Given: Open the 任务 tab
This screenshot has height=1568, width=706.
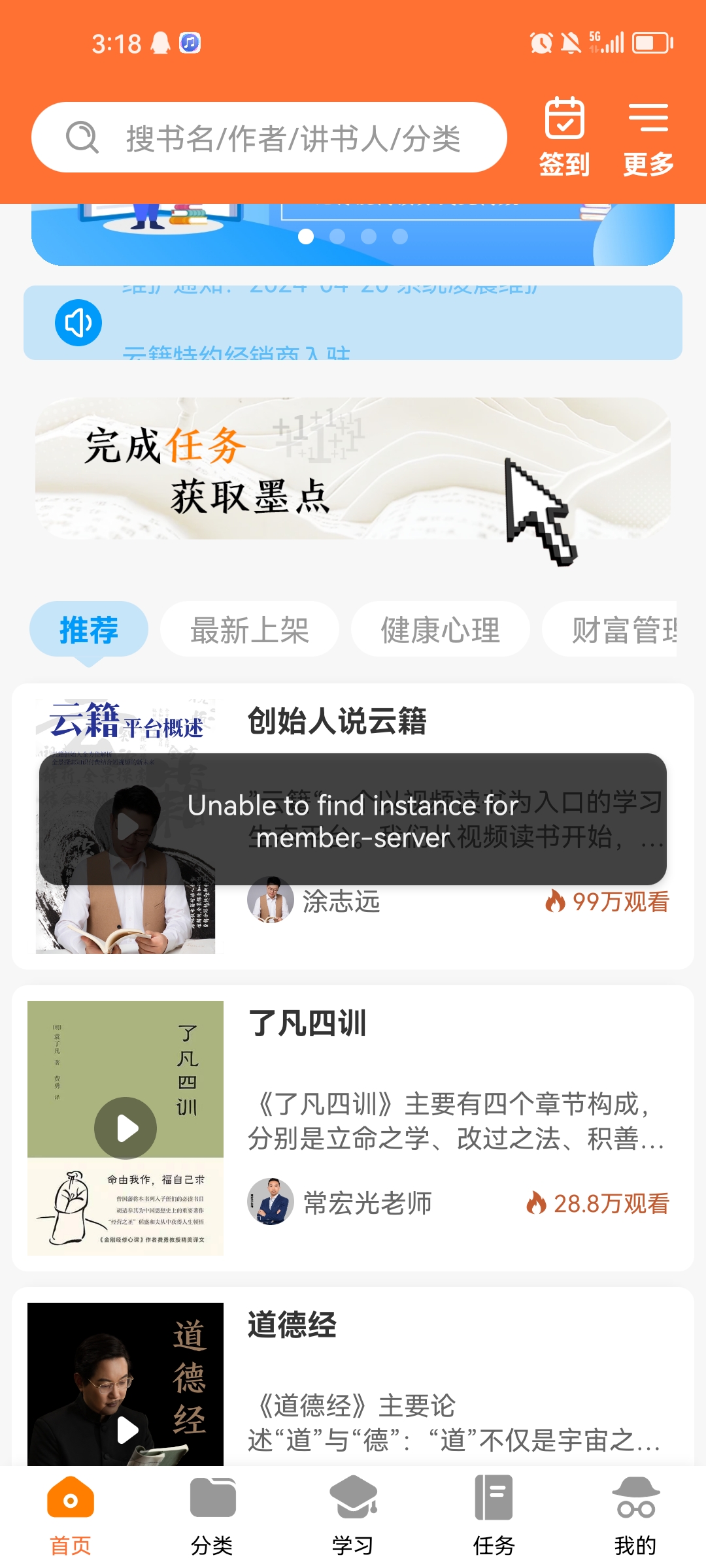Looking at the screenshot, I should tap(494, 1516).
